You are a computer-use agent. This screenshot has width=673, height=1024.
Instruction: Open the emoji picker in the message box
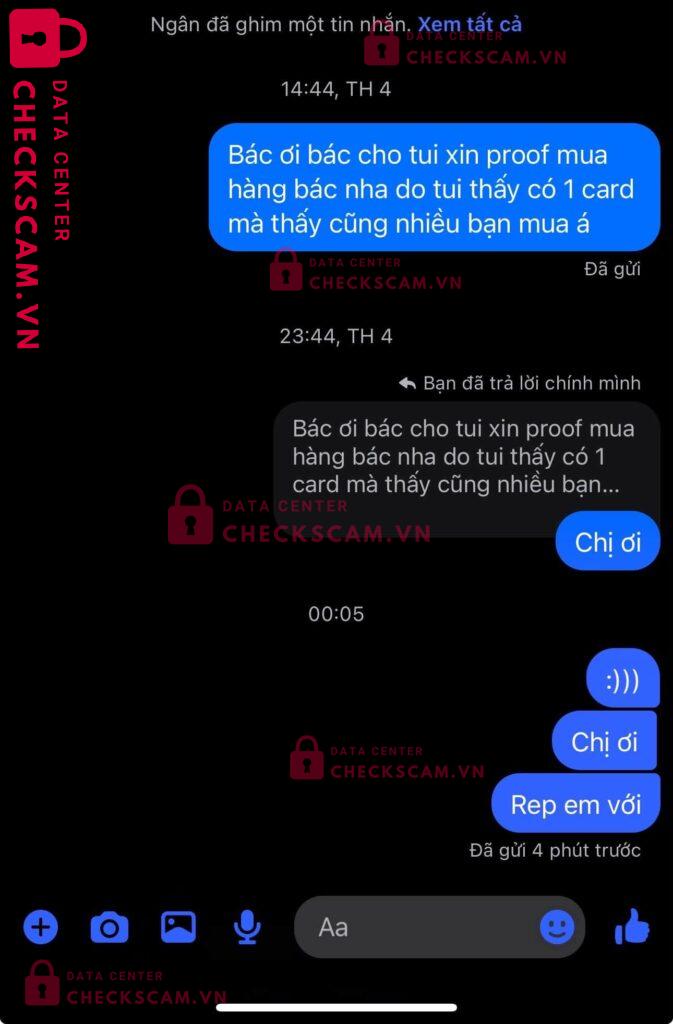tap(557, 927)
